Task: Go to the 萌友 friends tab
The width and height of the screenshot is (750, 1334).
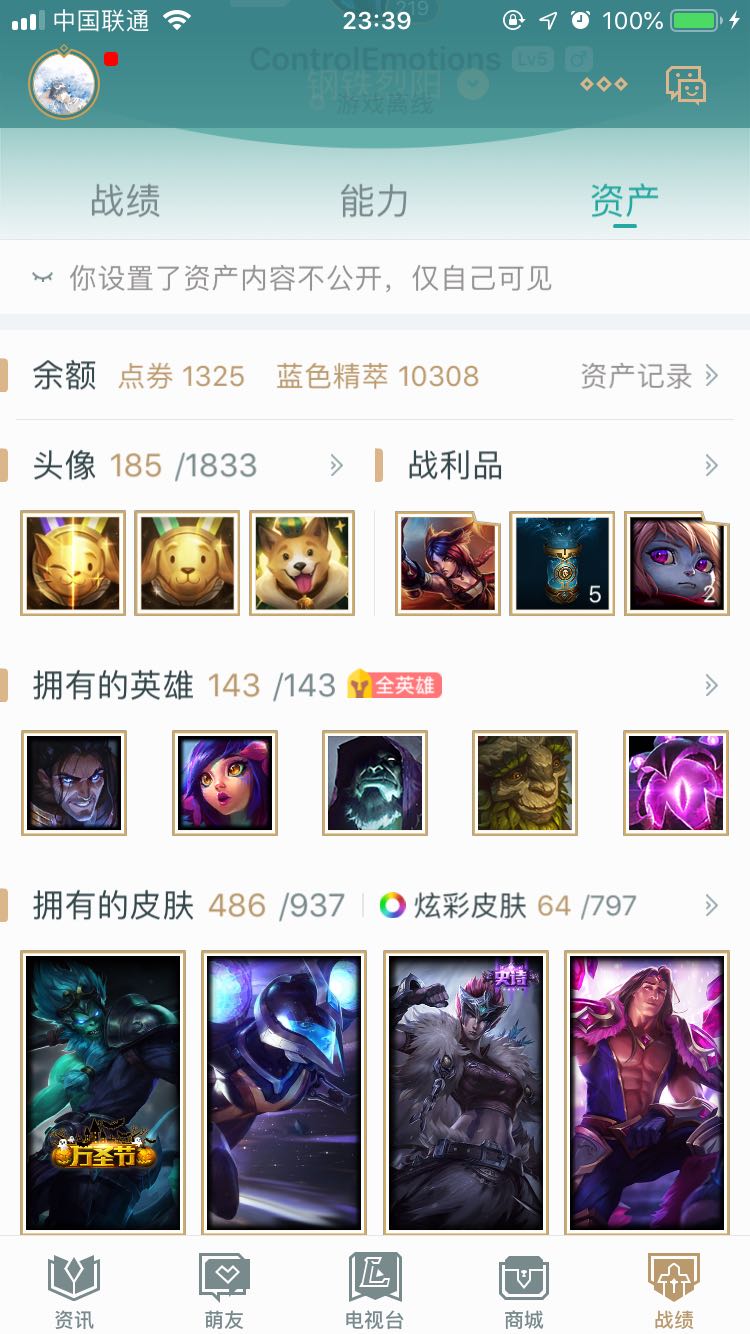Action: (x=224, y=1291)
